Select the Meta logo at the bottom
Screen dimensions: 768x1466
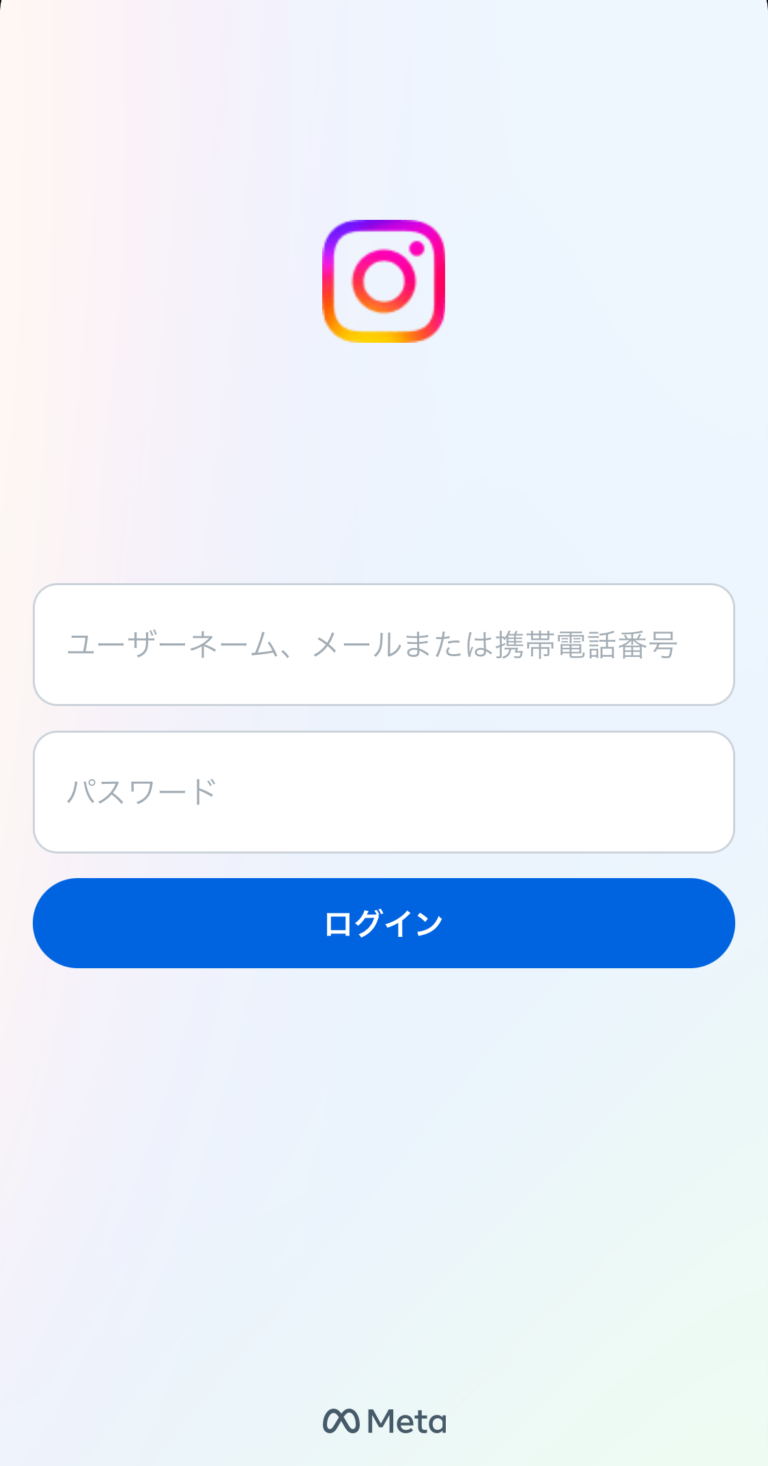click(384, 1421)
